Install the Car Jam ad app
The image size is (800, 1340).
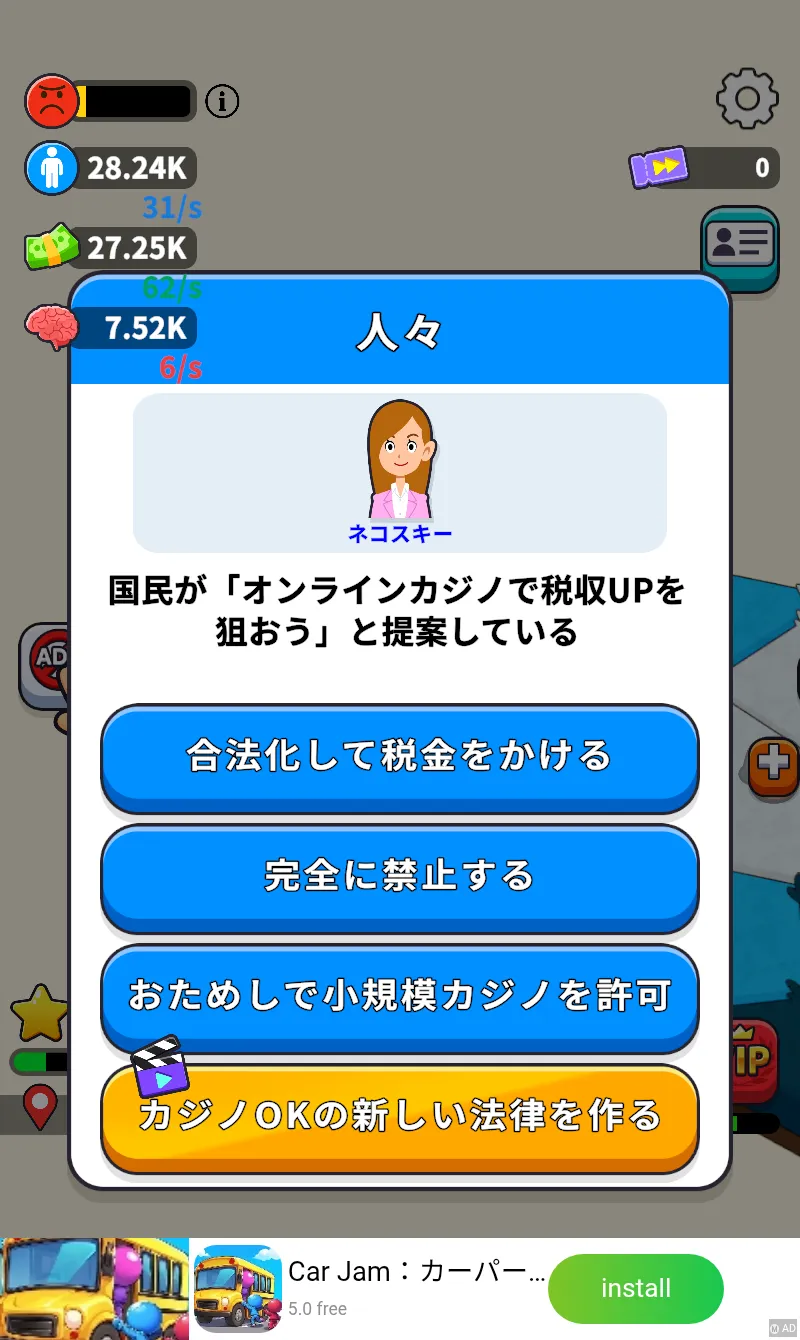point(635,1288)
